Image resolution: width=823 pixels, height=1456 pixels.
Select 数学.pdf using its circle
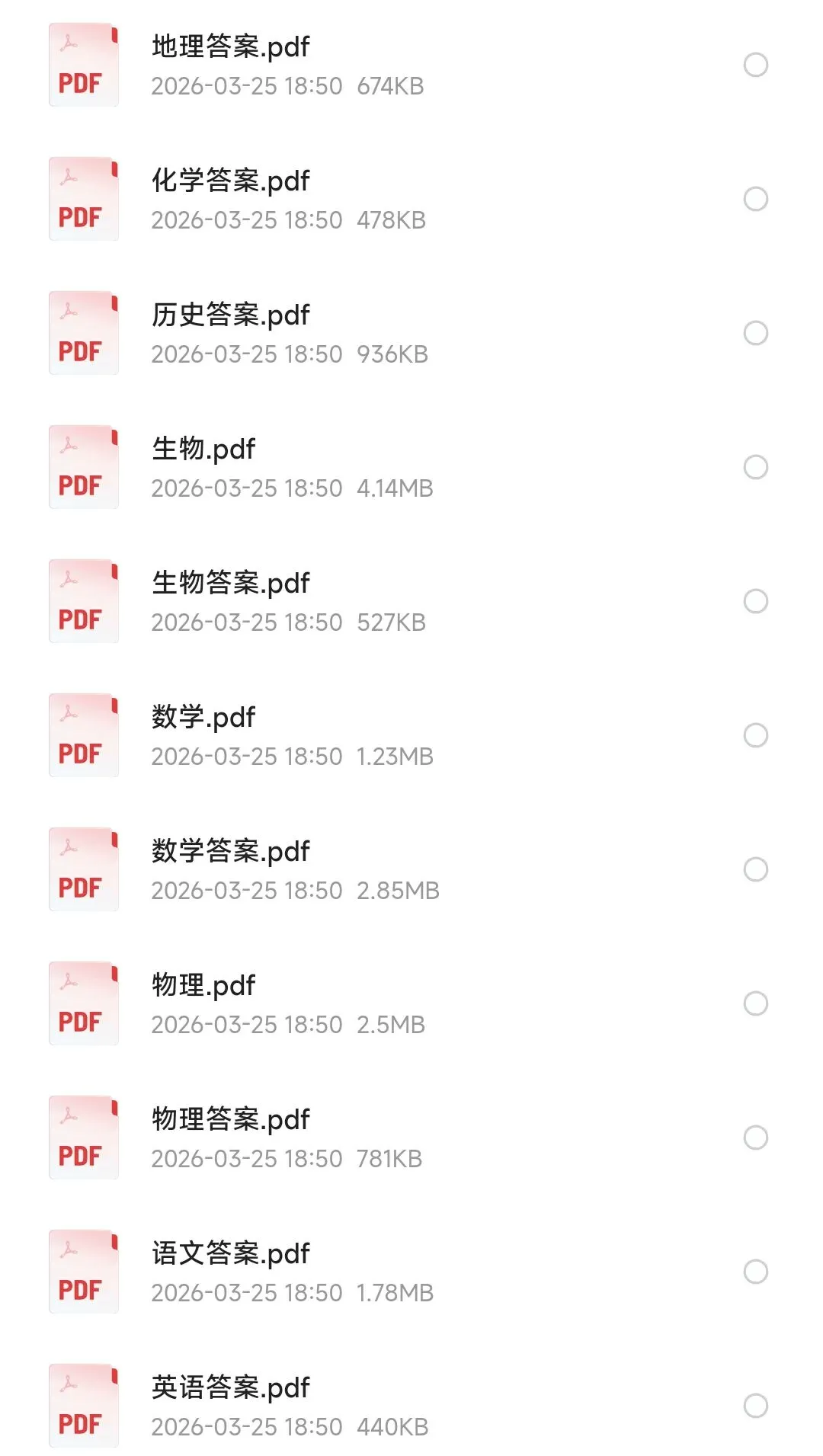[x=755, y=735]
